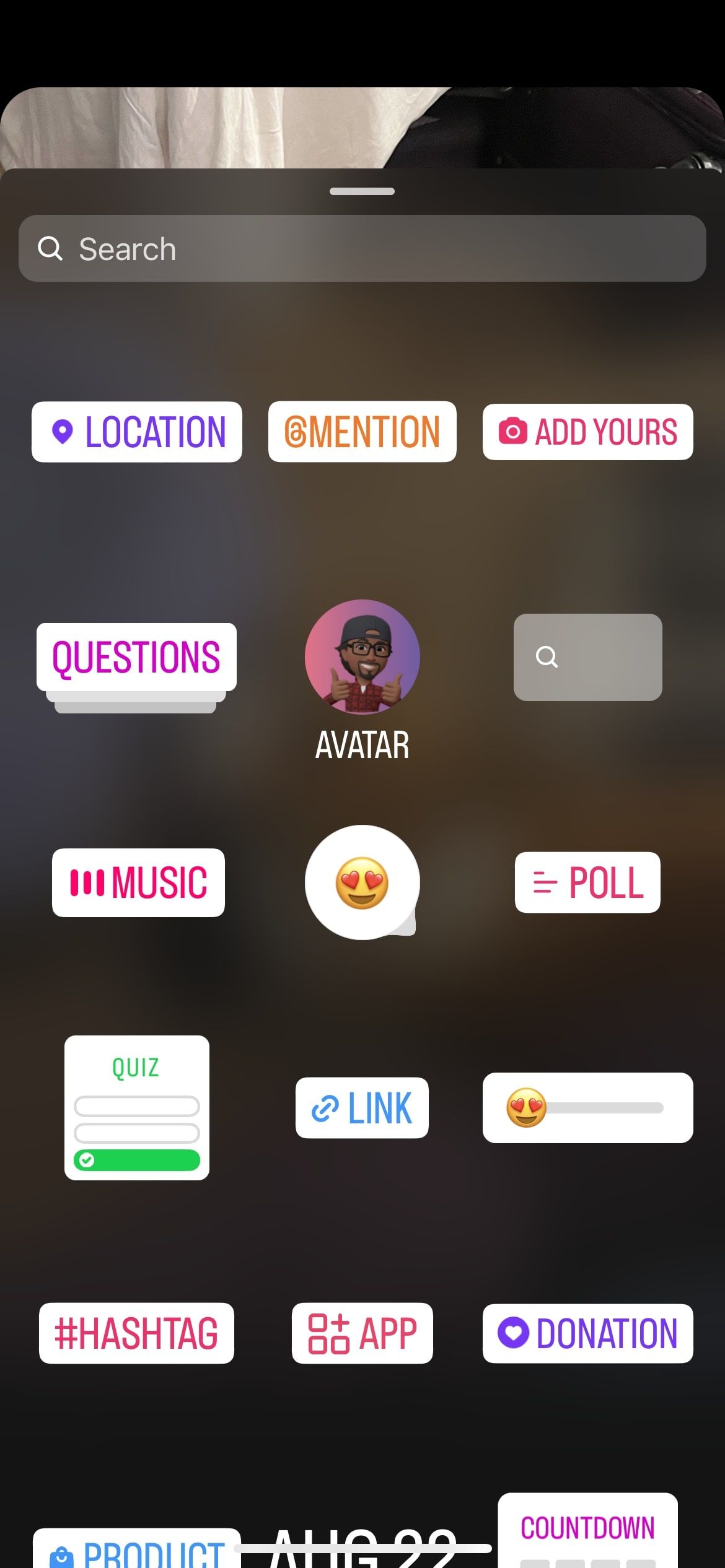Select the Mention sticker
The image size is (725, 1568).
click(362, 432)
